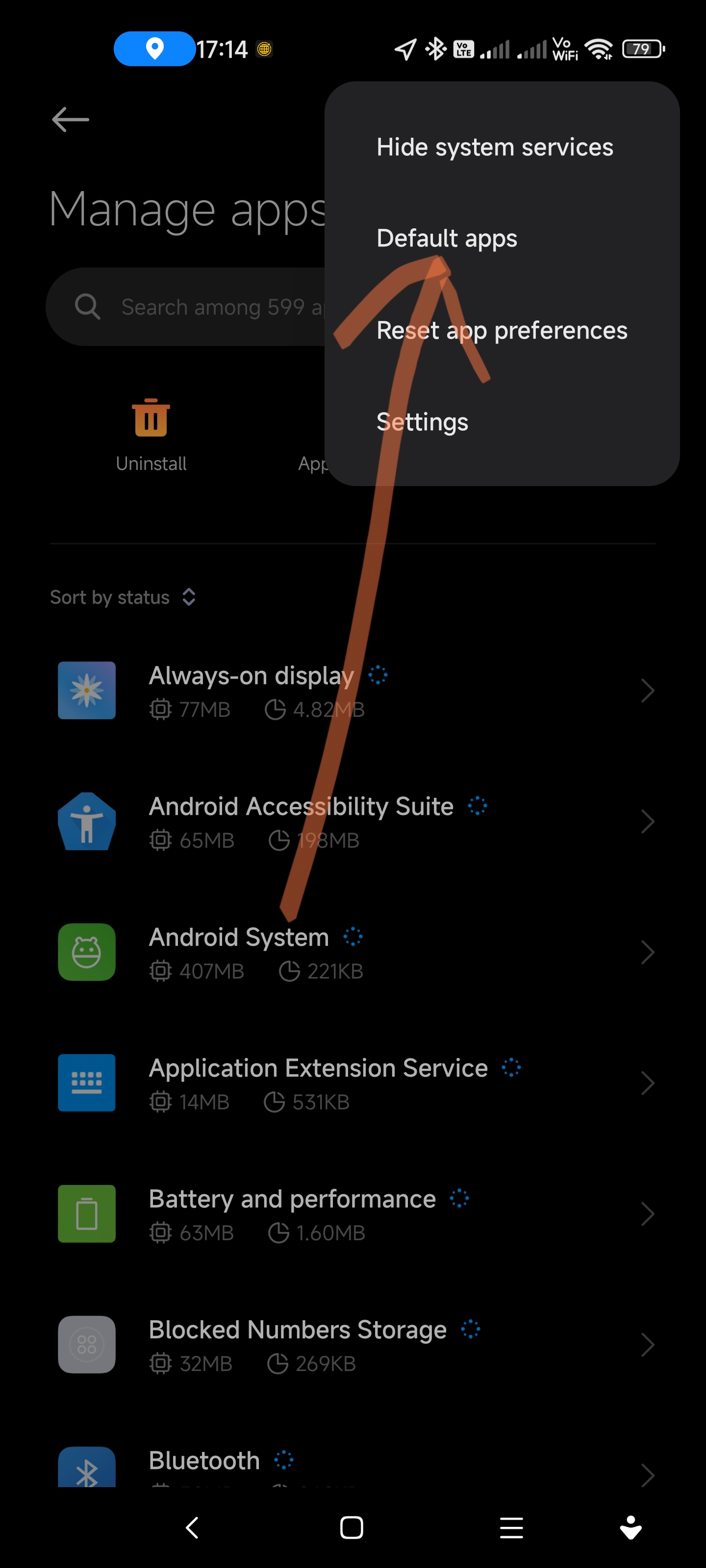
Task: Open recent apps from navigation bar
Action: tap(511, 1527)
